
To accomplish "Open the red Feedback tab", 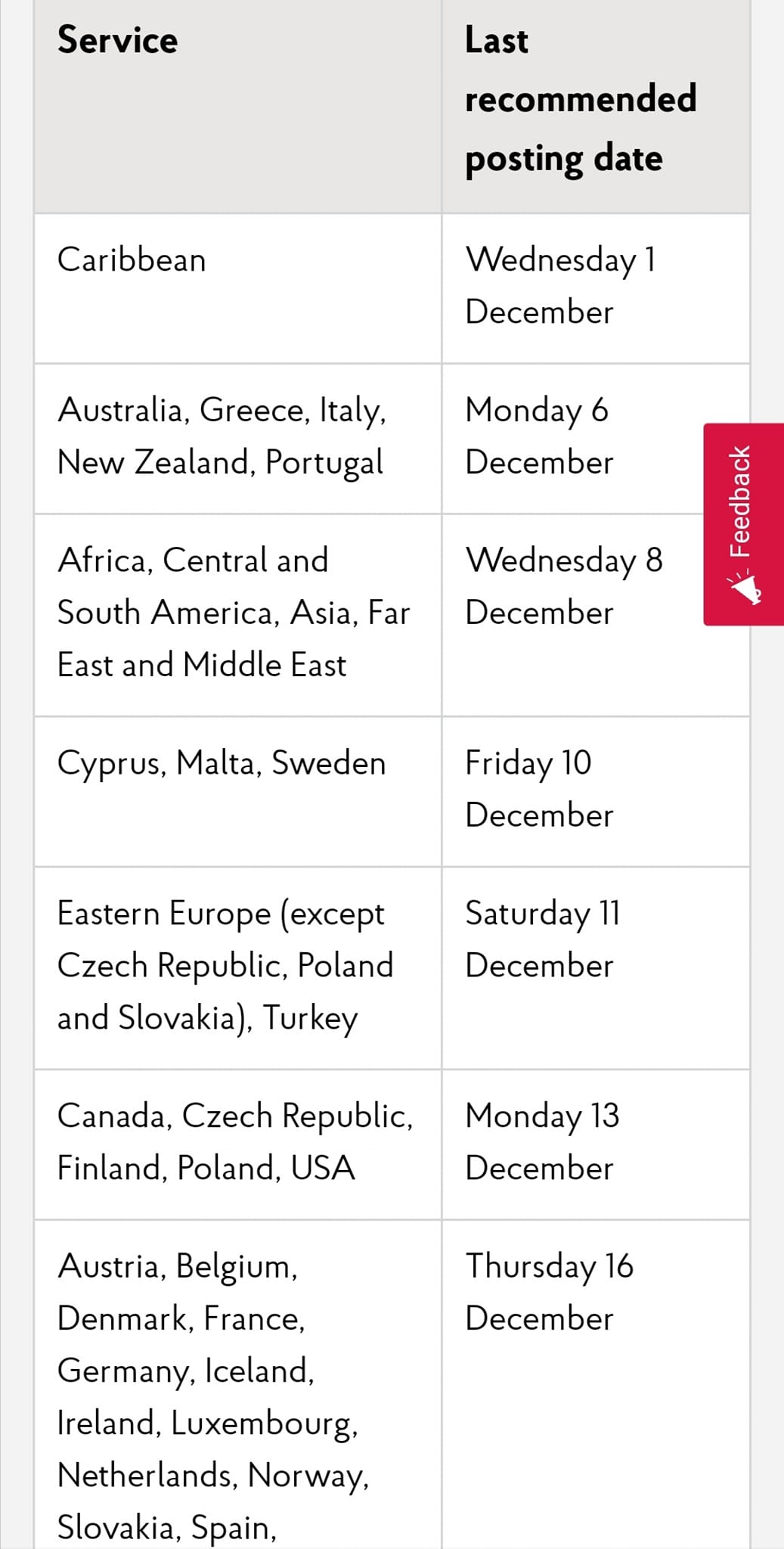I will pyautogui.click(x=742, y=523).
